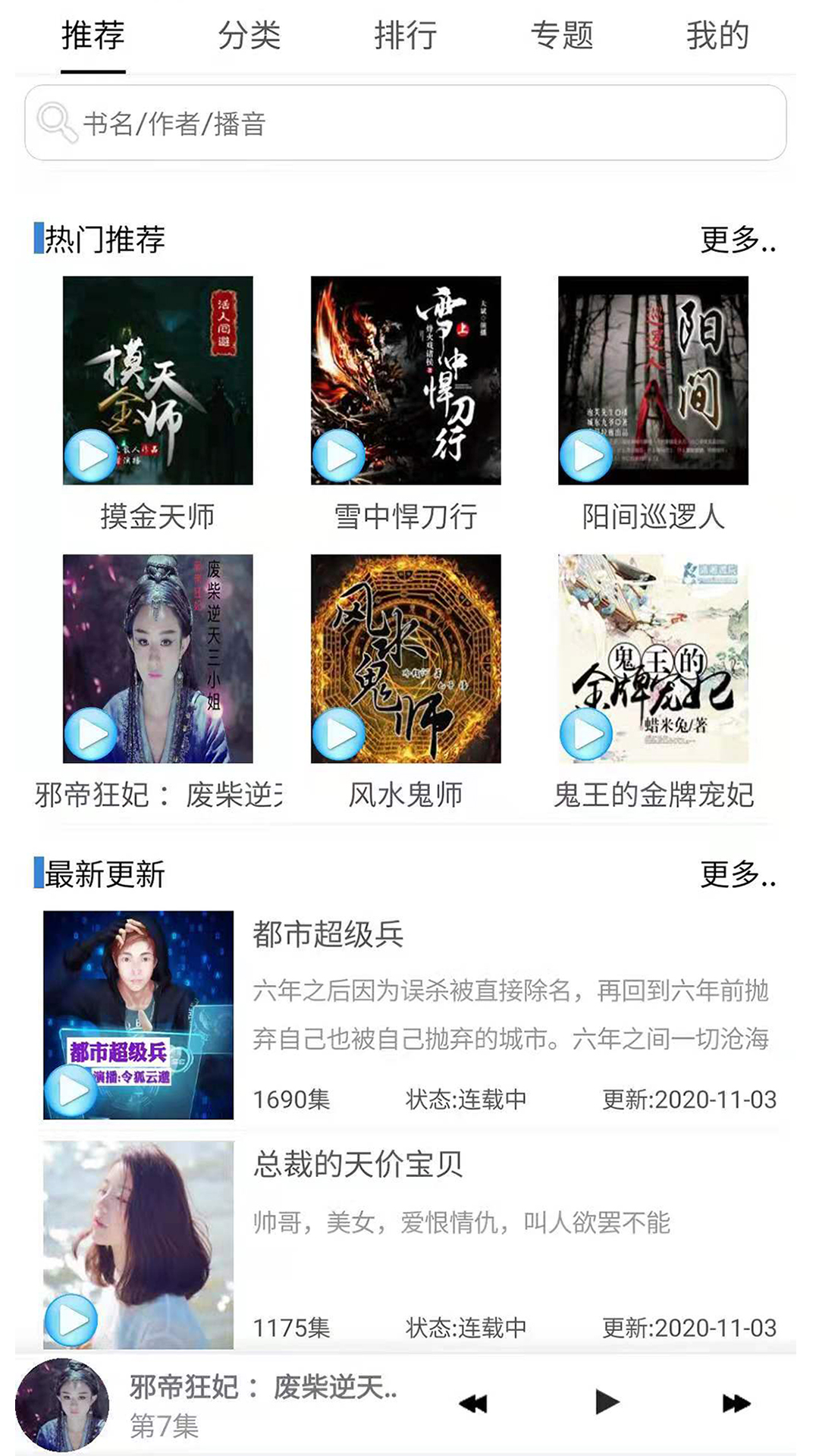Open the 阳间巡逻人 audiobook
Viewport: 819px width, 1456px height.
653,381
